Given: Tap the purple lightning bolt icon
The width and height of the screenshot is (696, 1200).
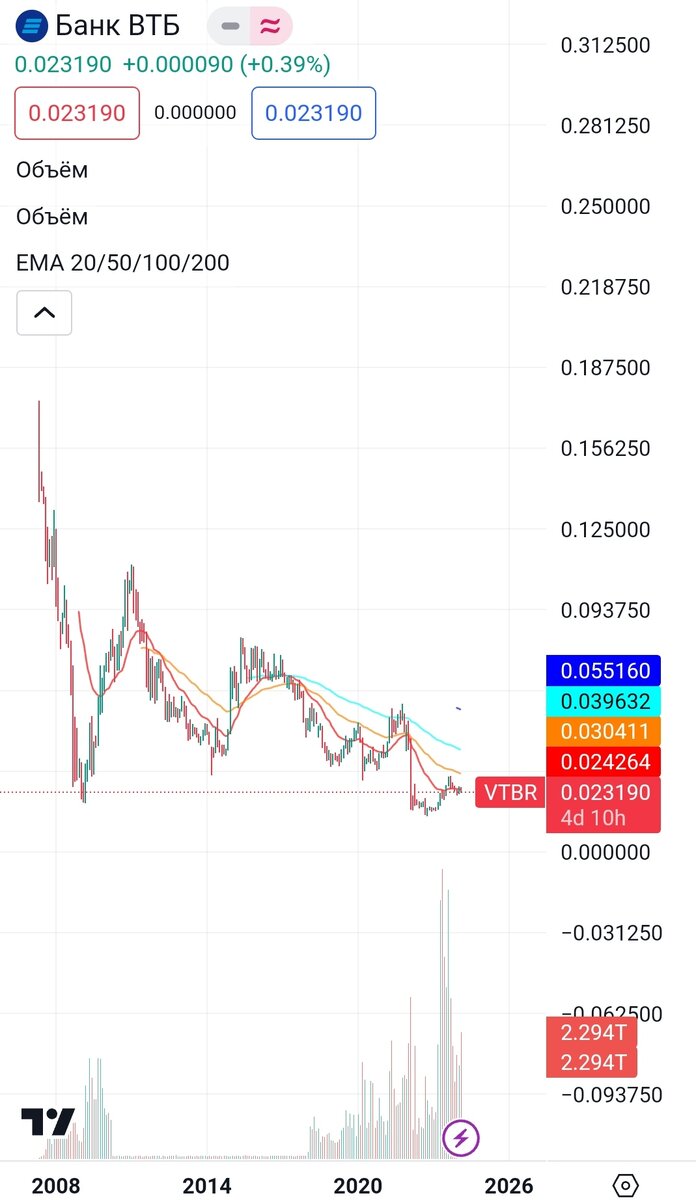Looking at the screenshot, I should pos(461,1137).
